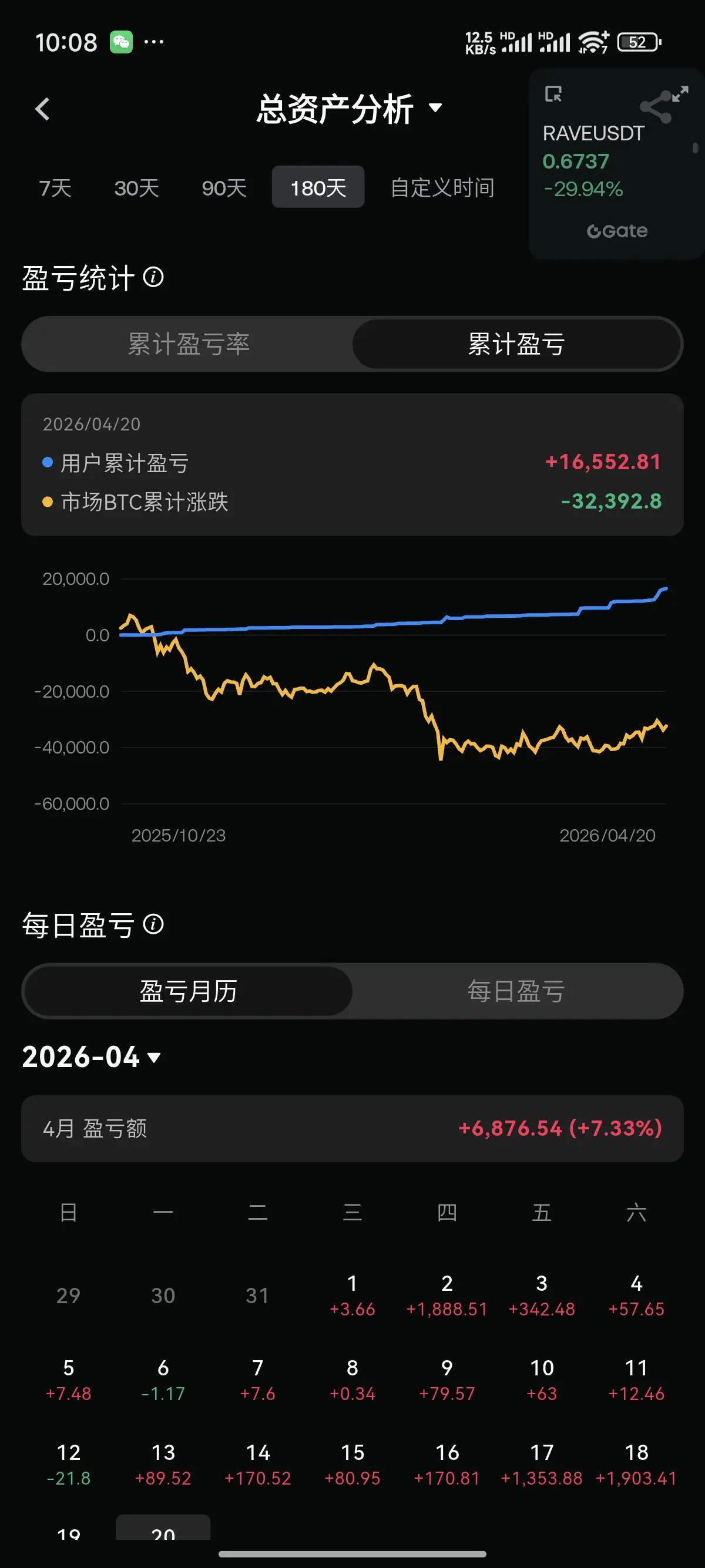The width and height of the screenshot is (705, 1568).
Task: Select April 18 in the calendar
Action: (636, 1464)
